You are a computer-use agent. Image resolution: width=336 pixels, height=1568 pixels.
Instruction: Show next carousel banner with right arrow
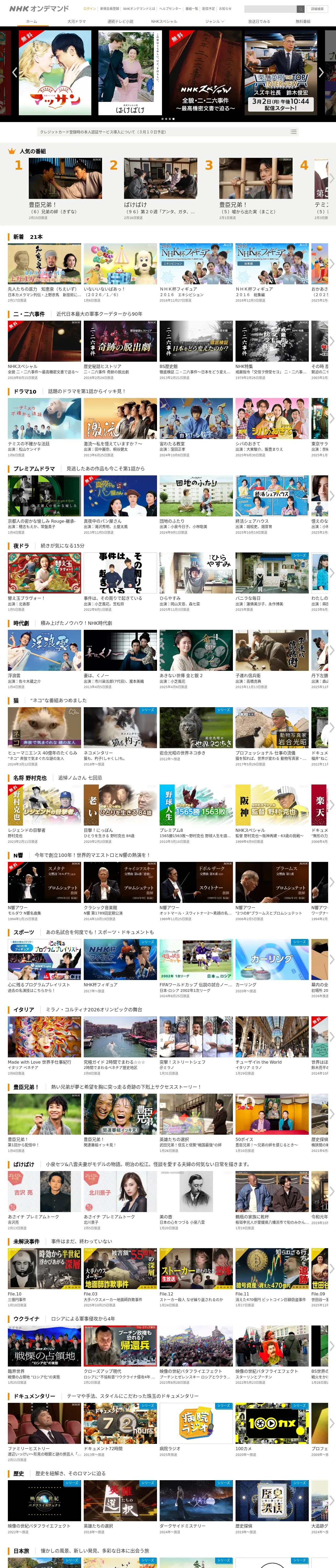[x=321, y=72]
